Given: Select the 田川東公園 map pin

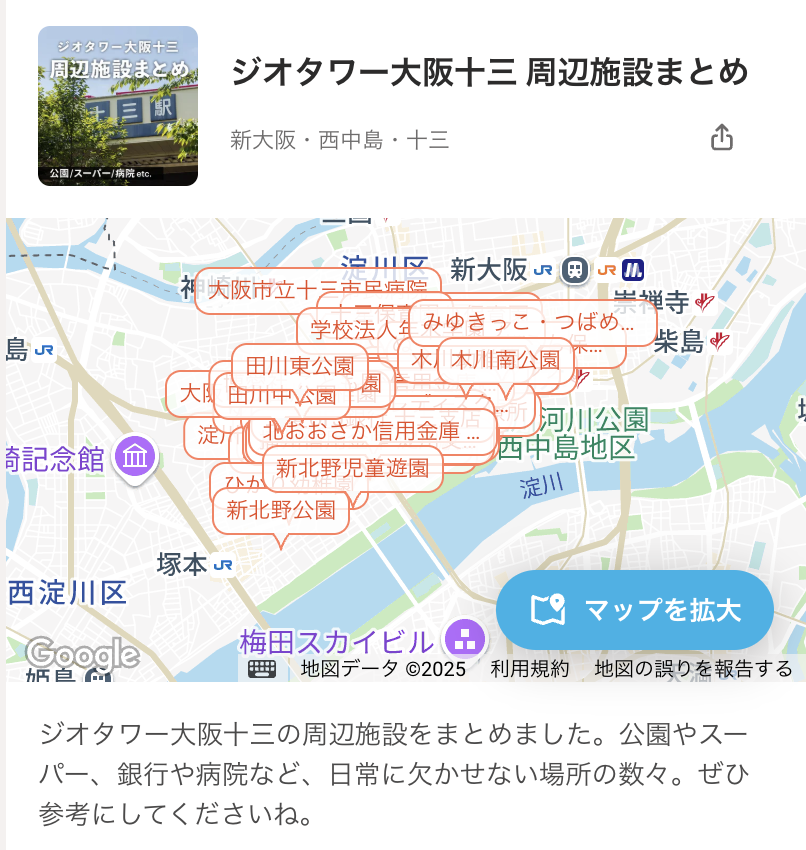Looking at the screenshot, I should 300,365.
